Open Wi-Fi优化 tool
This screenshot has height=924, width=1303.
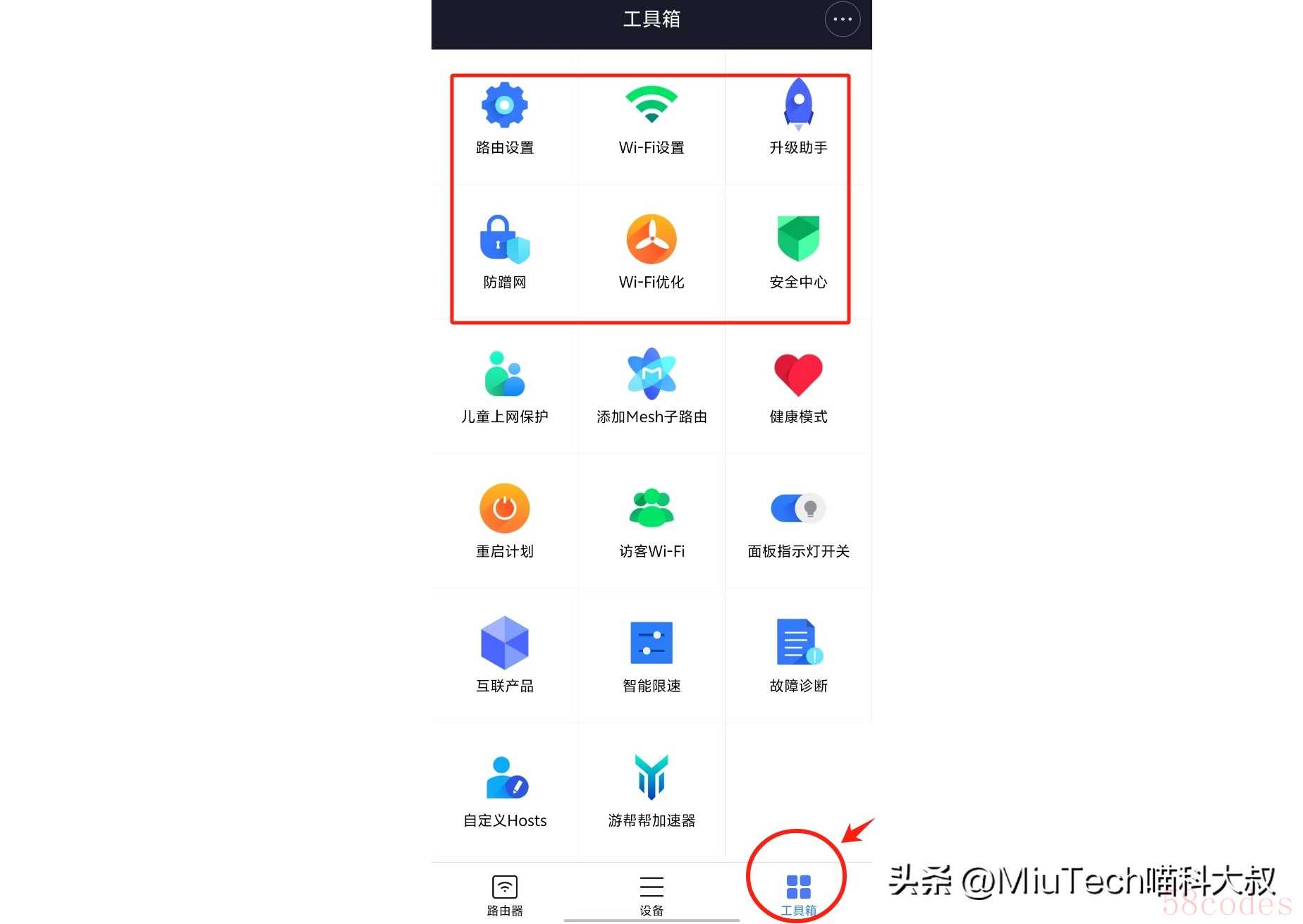click(x=651, y=252)
